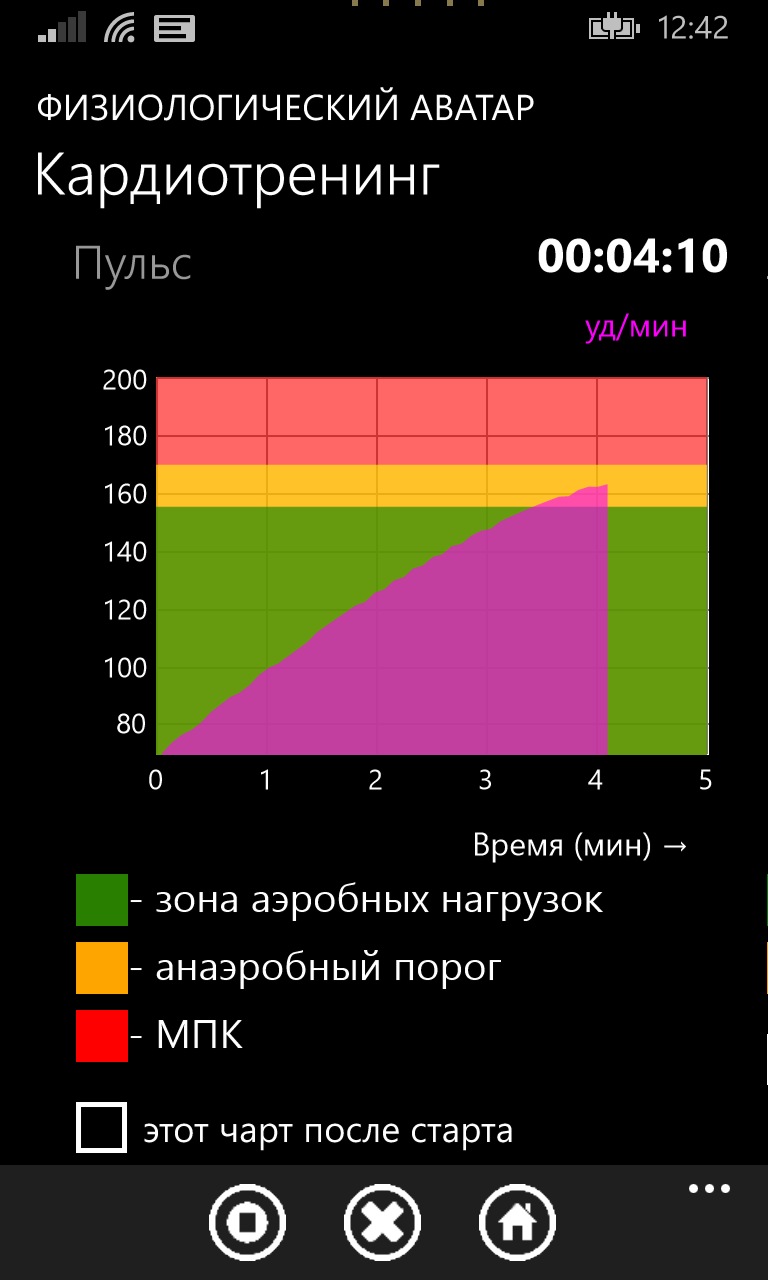Go to the app home screen
This screenshot has height=1280, width=768.
pyautogui.click(x=518, y=1222)
